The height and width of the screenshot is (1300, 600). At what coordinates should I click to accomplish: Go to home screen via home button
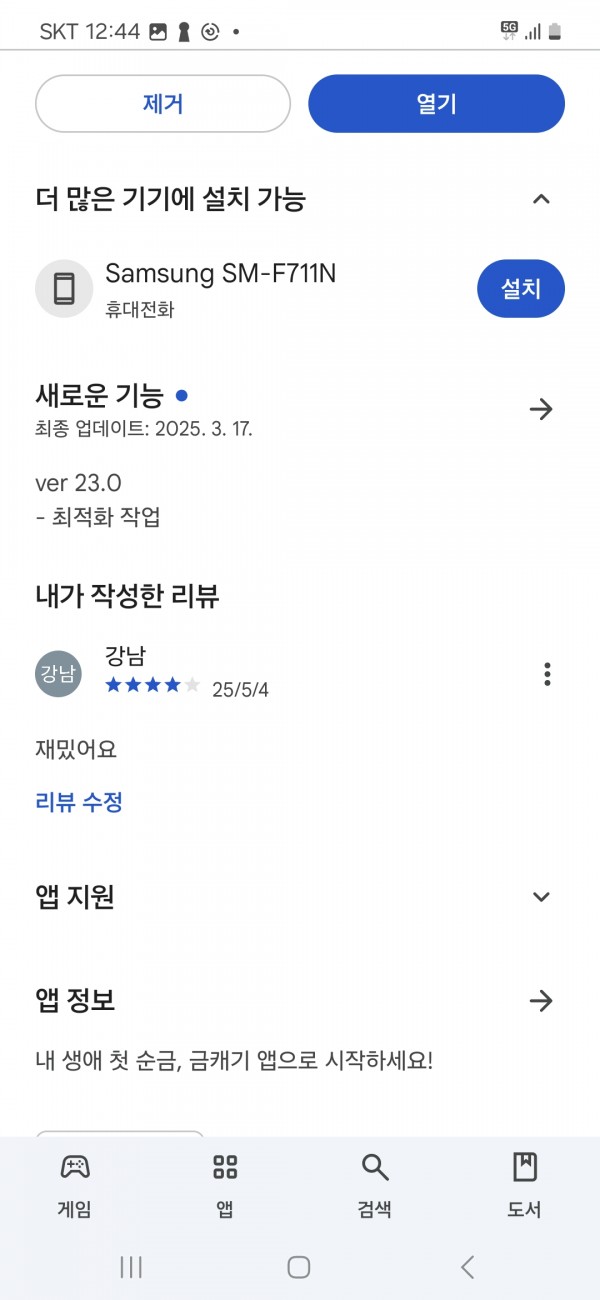(299, 1267)
